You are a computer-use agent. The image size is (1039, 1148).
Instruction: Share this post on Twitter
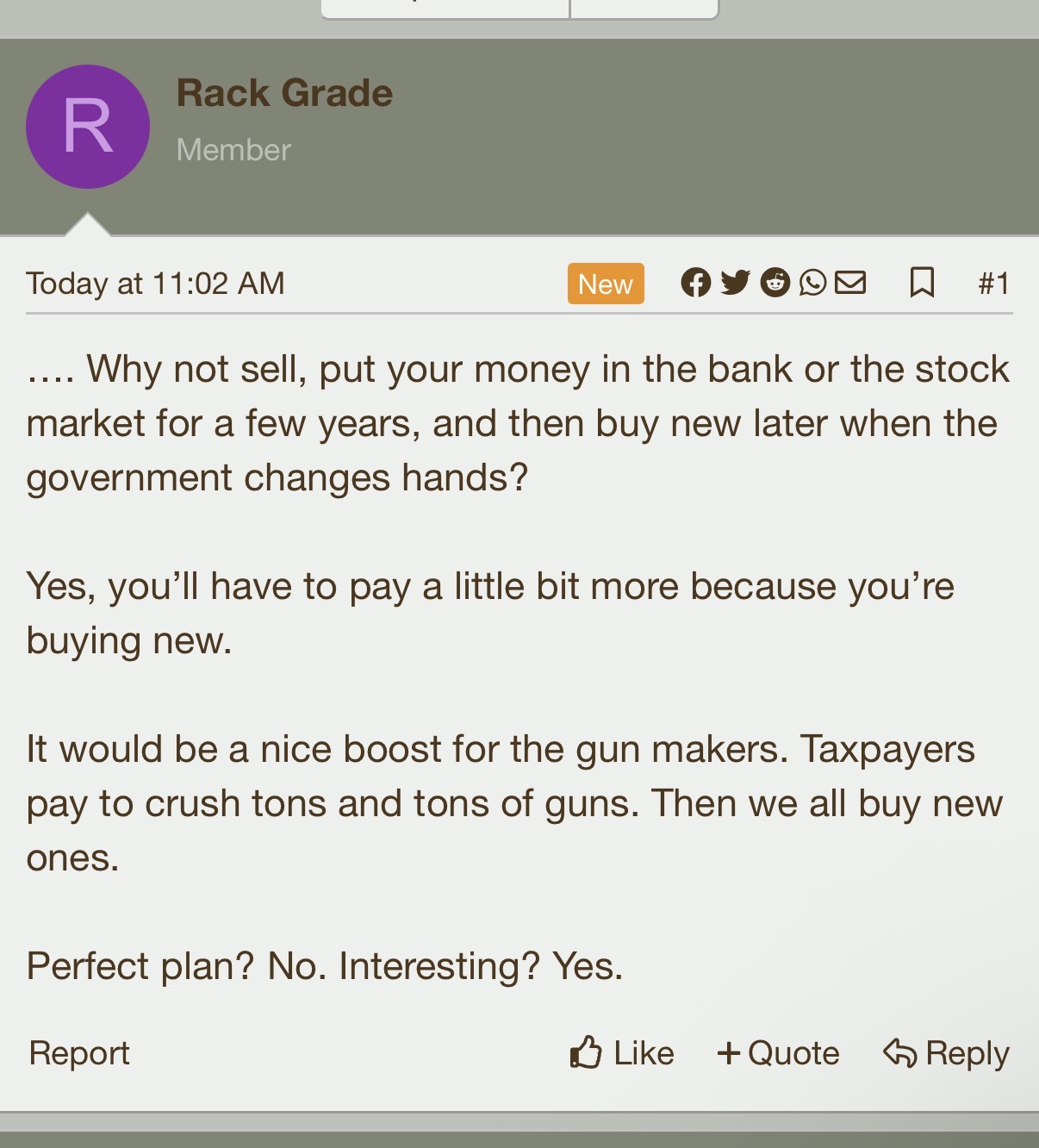click(x=735, y=283)
